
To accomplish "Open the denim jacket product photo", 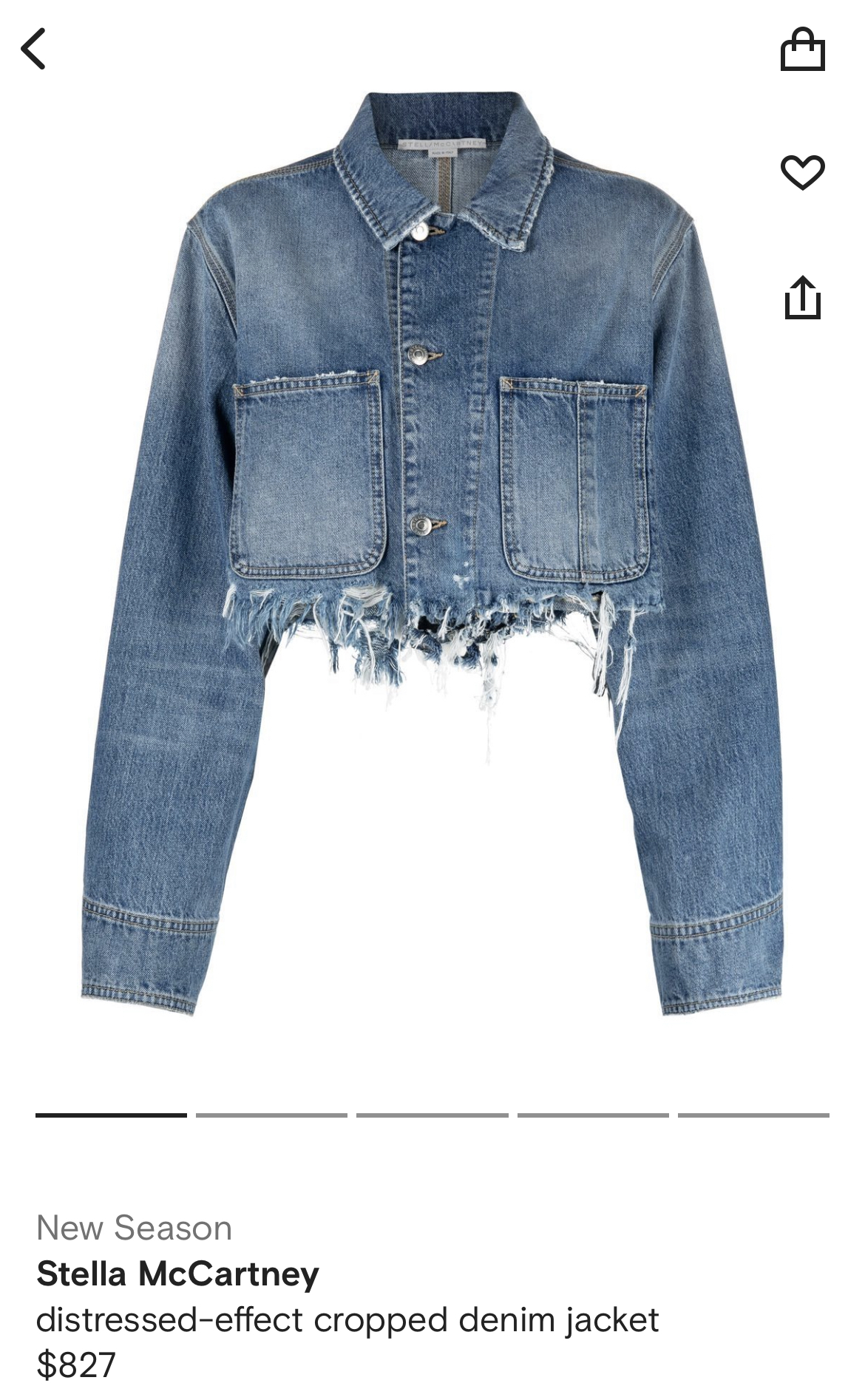I will pyautogui.click(x=432, y=554).
